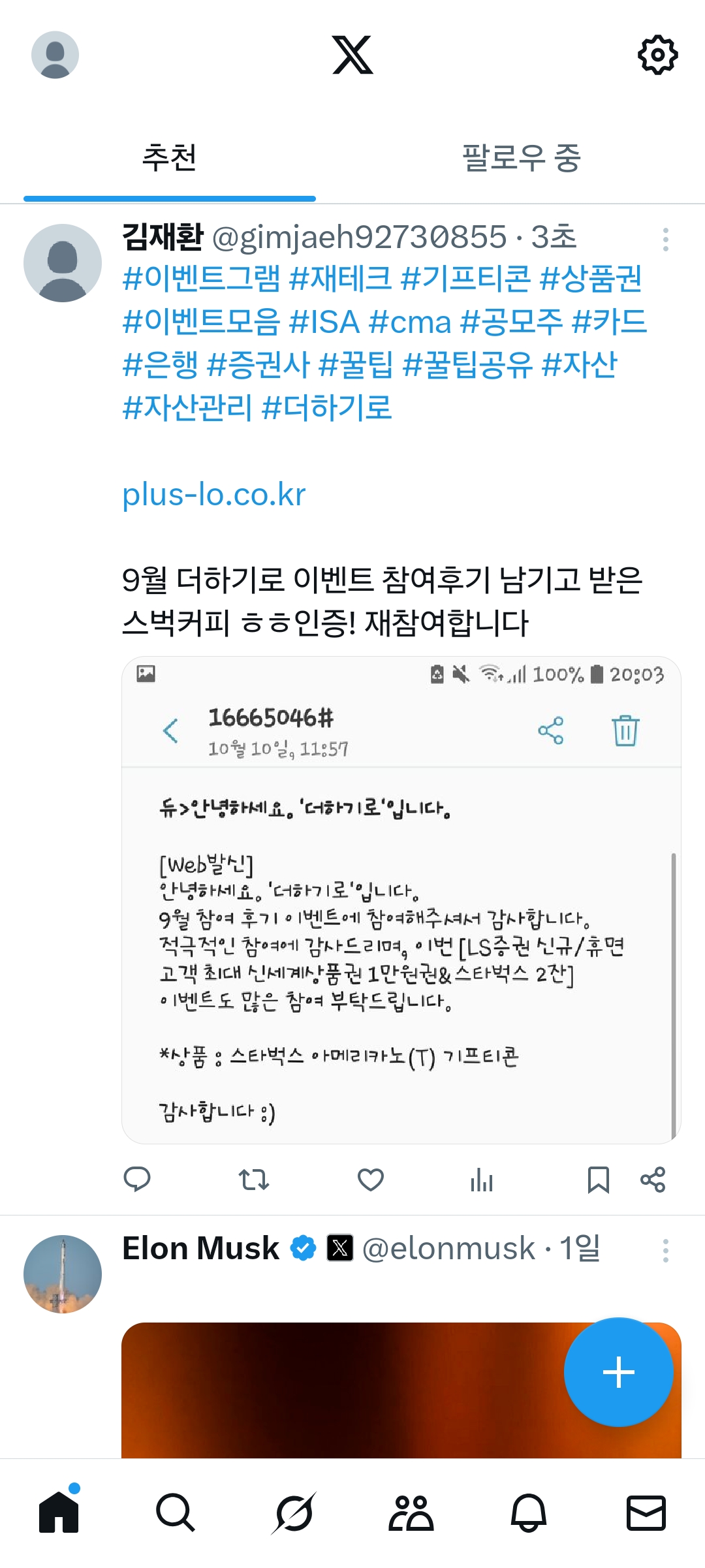View the attached message screenshot image

401,900
